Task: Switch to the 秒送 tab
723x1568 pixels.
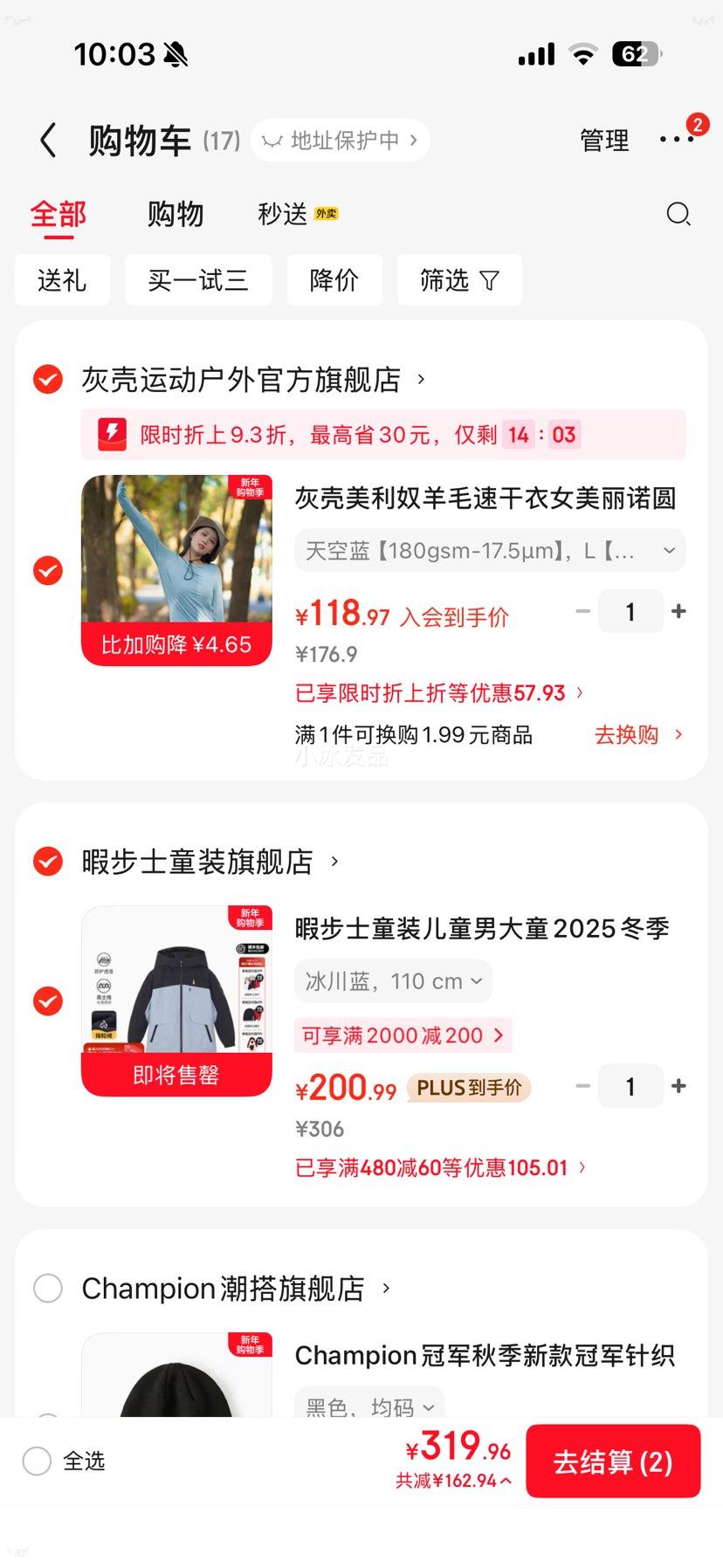Action: click(280, 214)
